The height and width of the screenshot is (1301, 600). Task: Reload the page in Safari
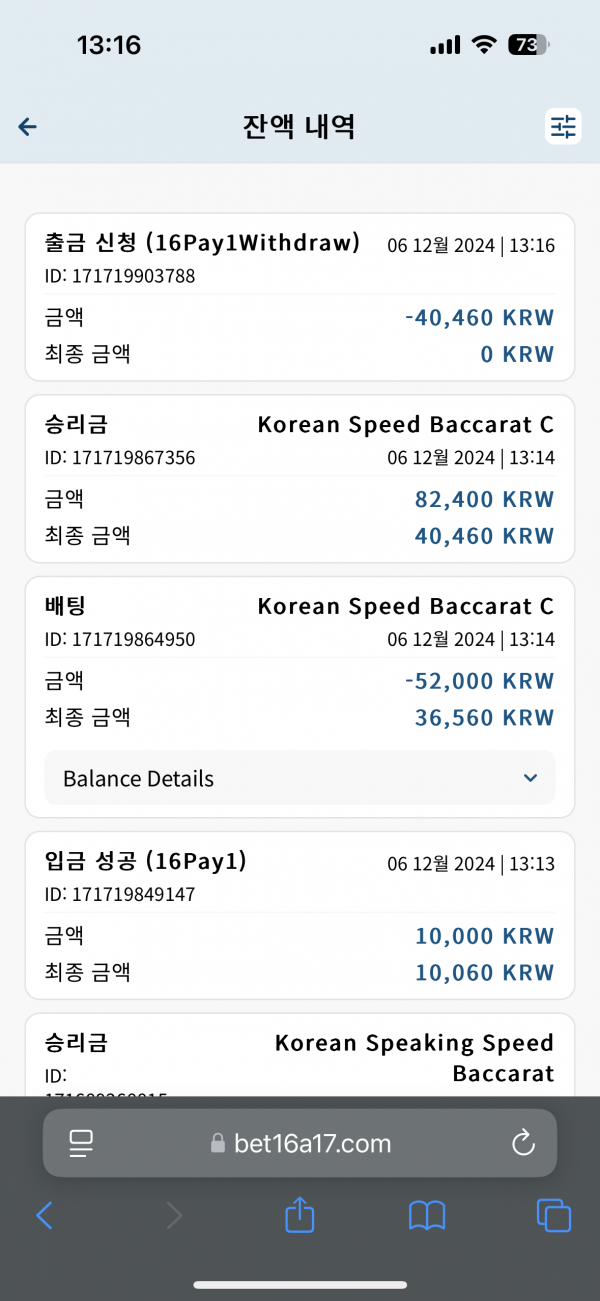pos(523,1143)
